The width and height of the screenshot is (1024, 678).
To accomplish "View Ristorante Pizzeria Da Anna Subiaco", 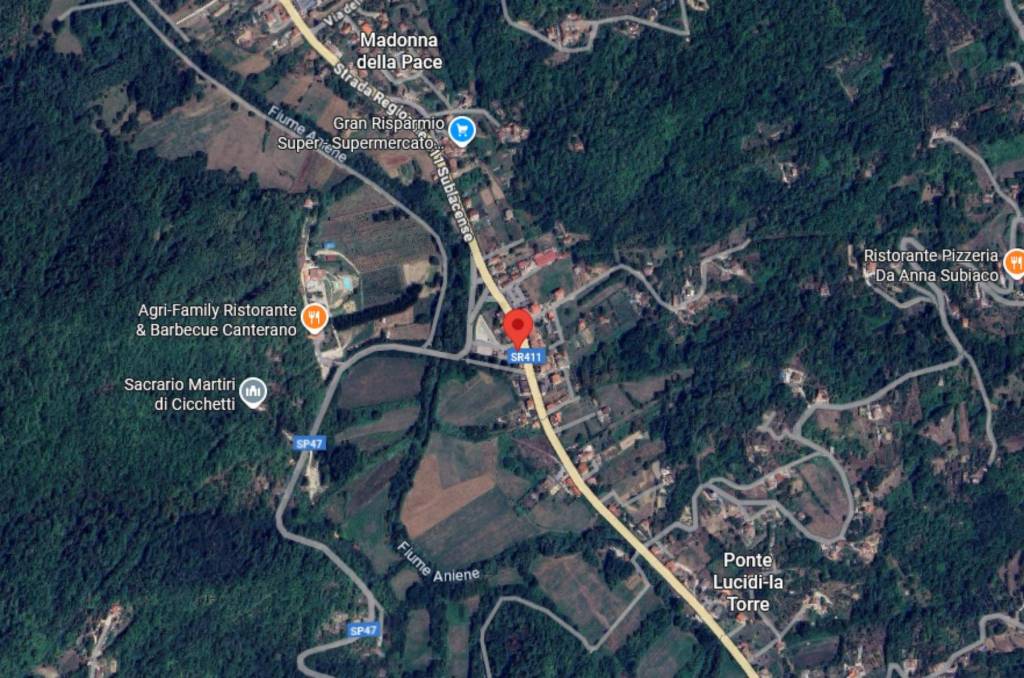I will click(1015, 263).
